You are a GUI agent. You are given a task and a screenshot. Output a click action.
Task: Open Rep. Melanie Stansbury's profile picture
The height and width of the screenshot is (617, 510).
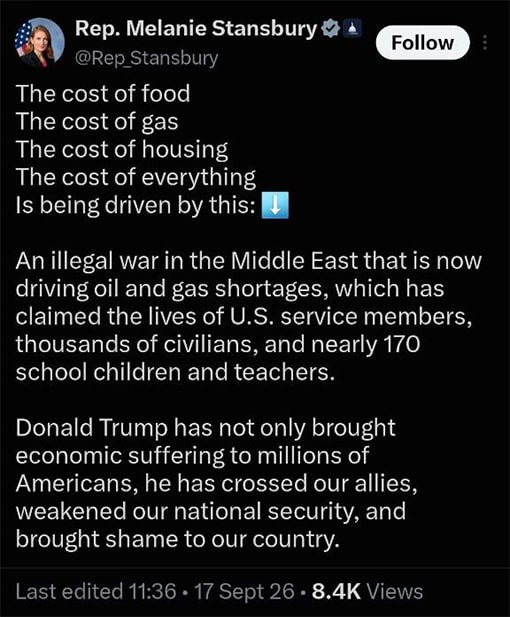(x=39, y=42)
